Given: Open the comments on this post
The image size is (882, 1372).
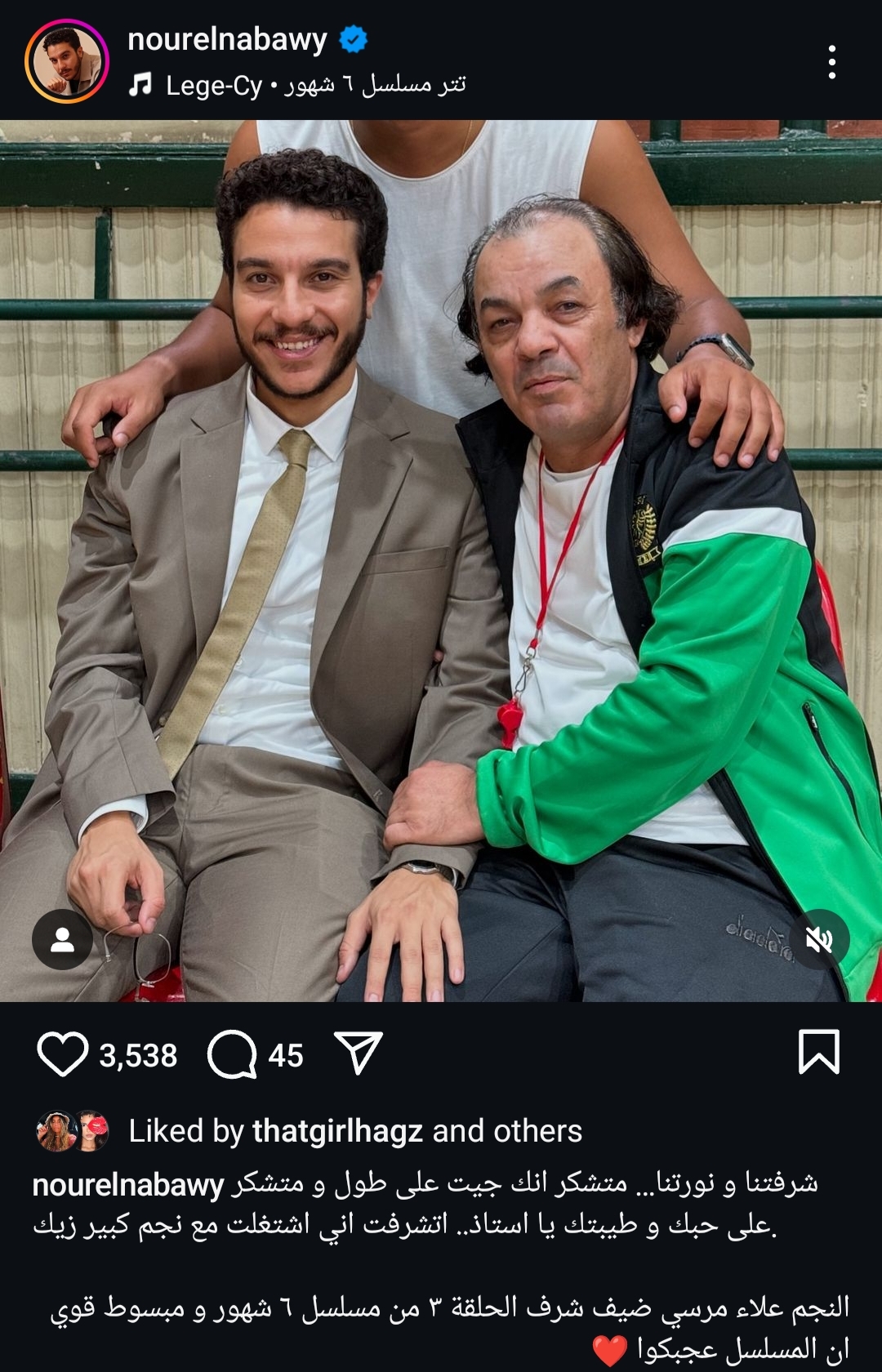Looking at the screenshot, I should 233,1053.
